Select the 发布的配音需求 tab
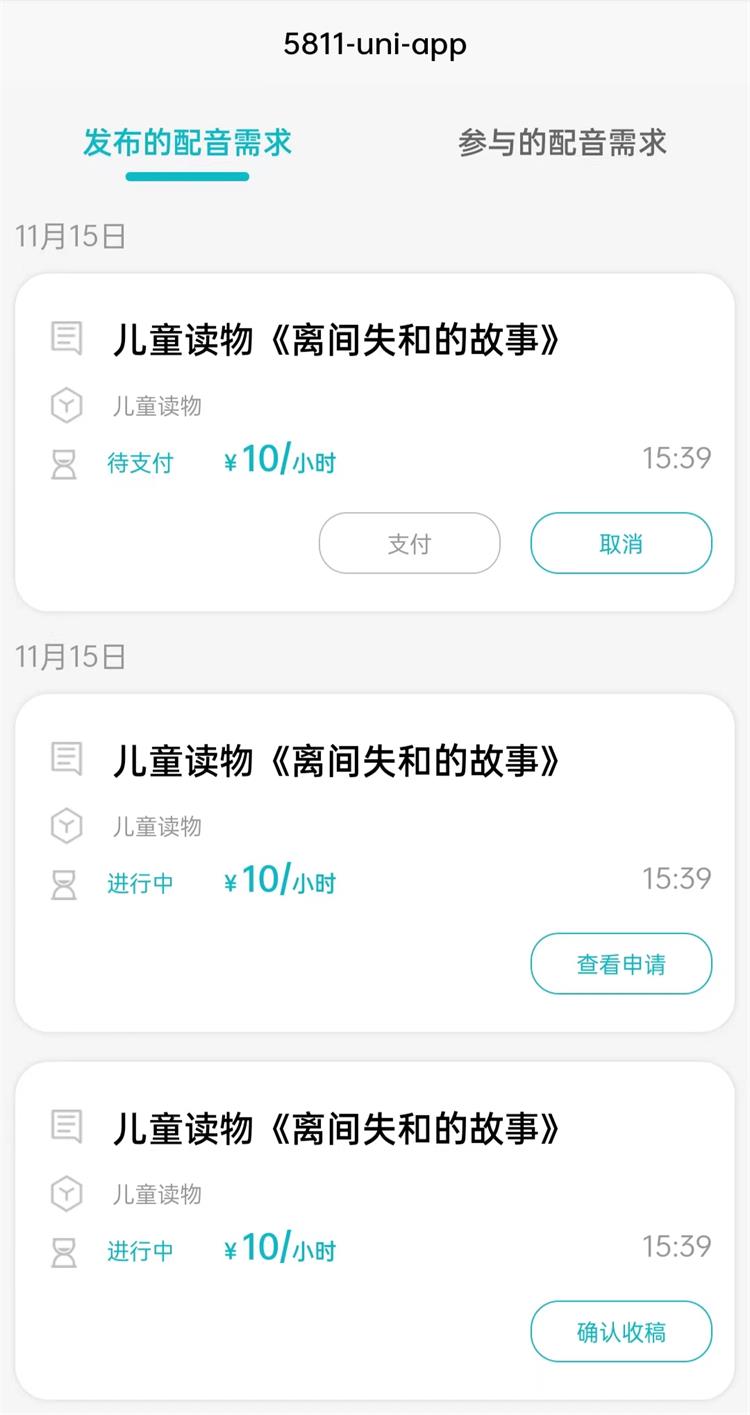This screenshot has width=750, height=1415. coord(187,143)
